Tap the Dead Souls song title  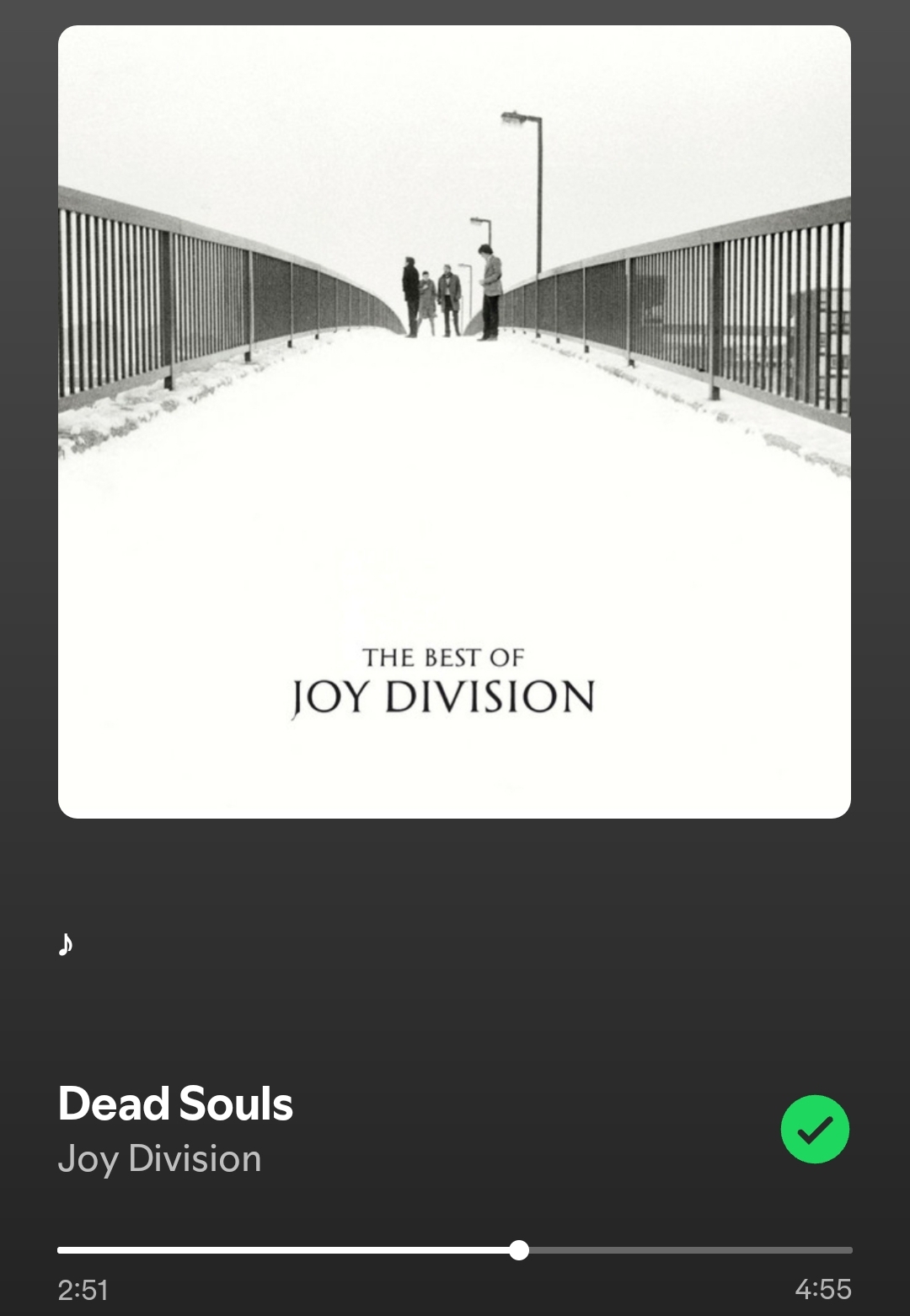pyautogui.click(x=175, y=1104)
